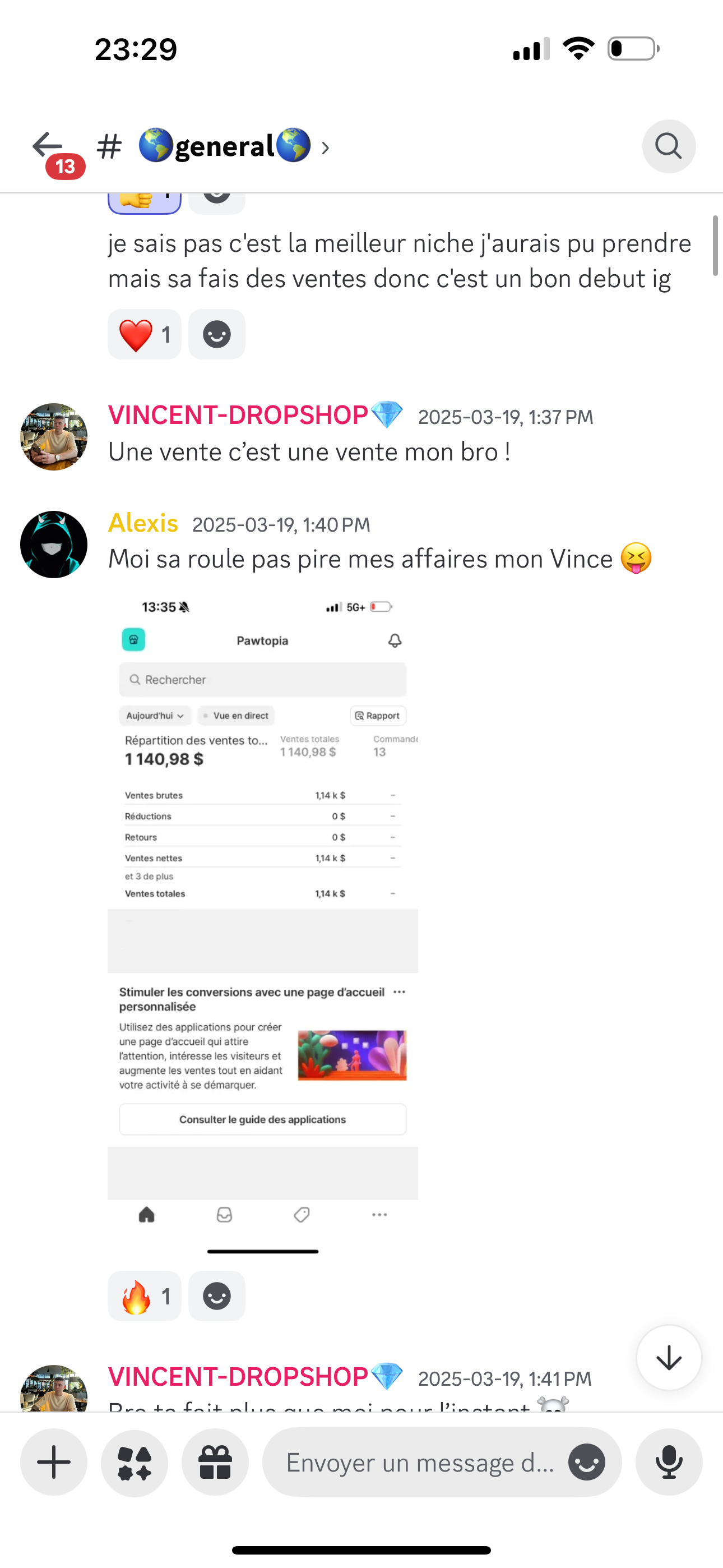The image size is (723, 1568).
Task: Add a reaction beside the fire reaction
Action: coord(217,1297)
